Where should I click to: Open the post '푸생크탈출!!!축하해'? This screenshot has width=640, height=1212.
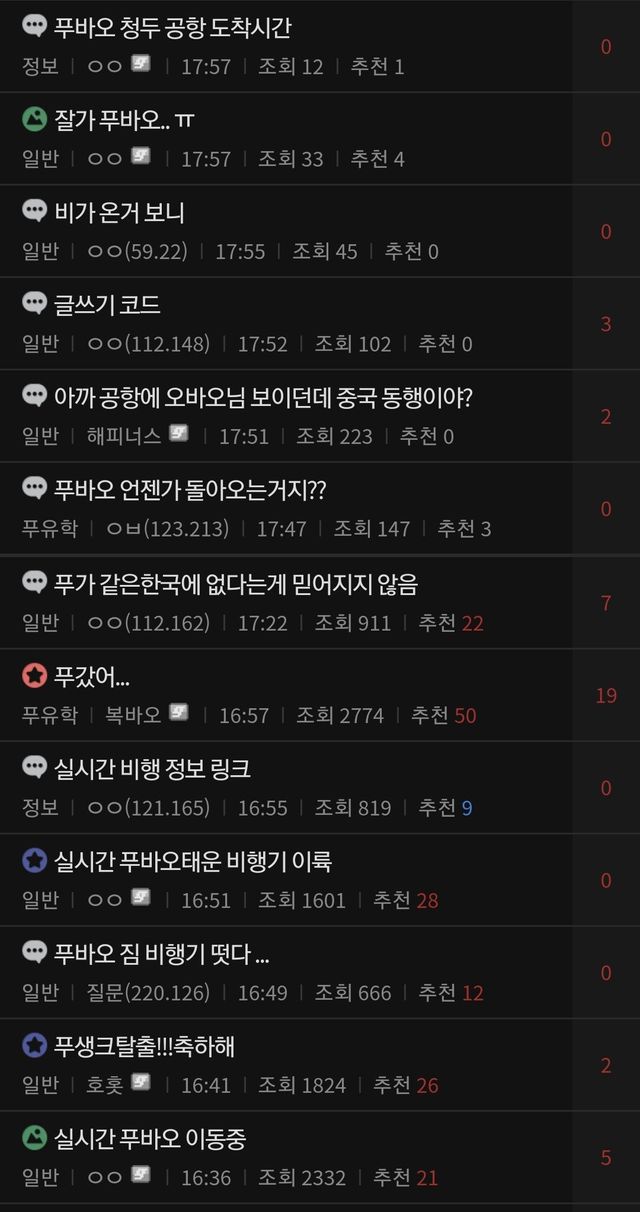click(144, 1046)
